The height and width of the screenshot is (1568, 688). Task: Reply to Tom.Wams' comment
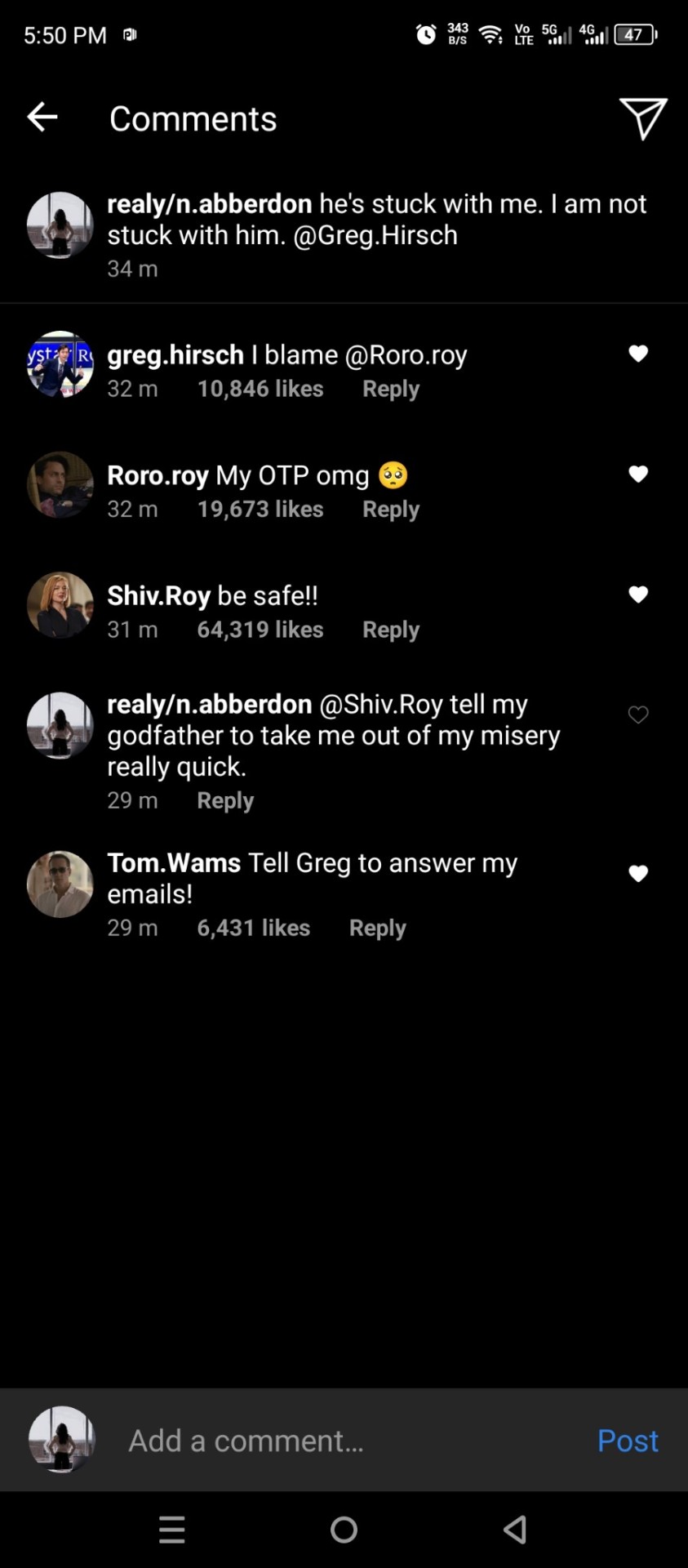click(377, 928)
